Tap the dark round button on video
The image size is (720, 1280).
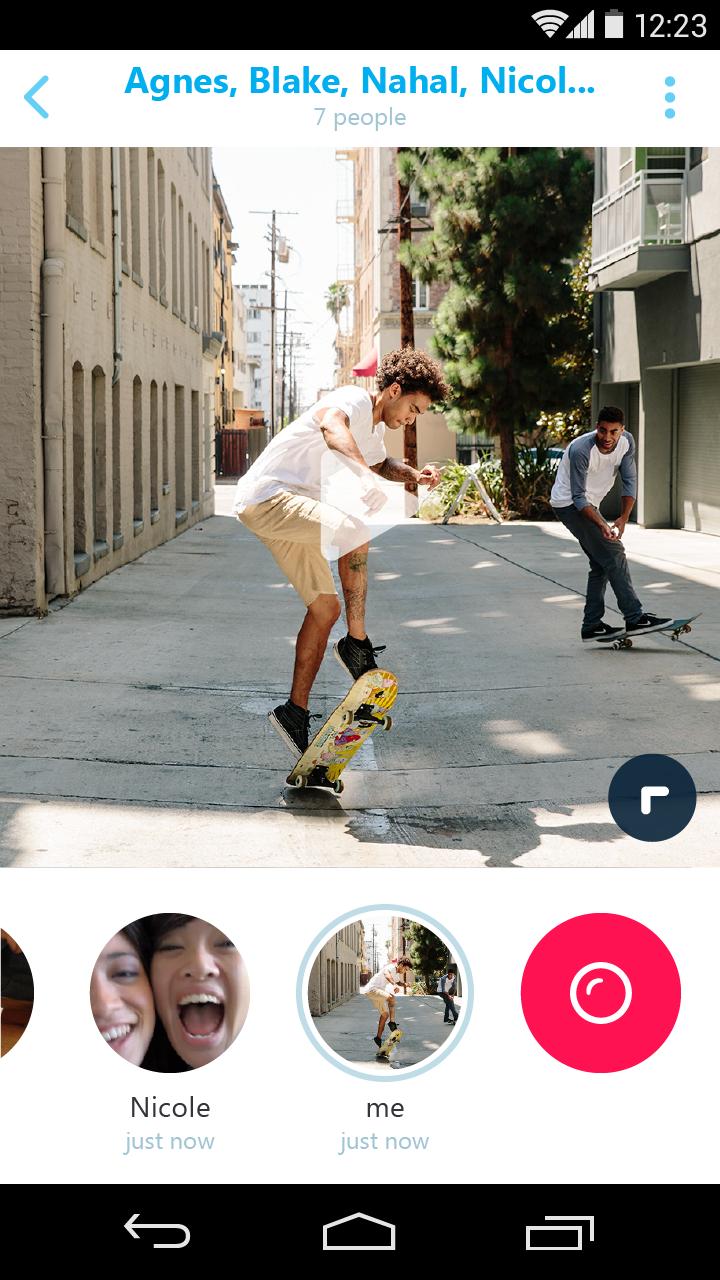coord(652,797)
